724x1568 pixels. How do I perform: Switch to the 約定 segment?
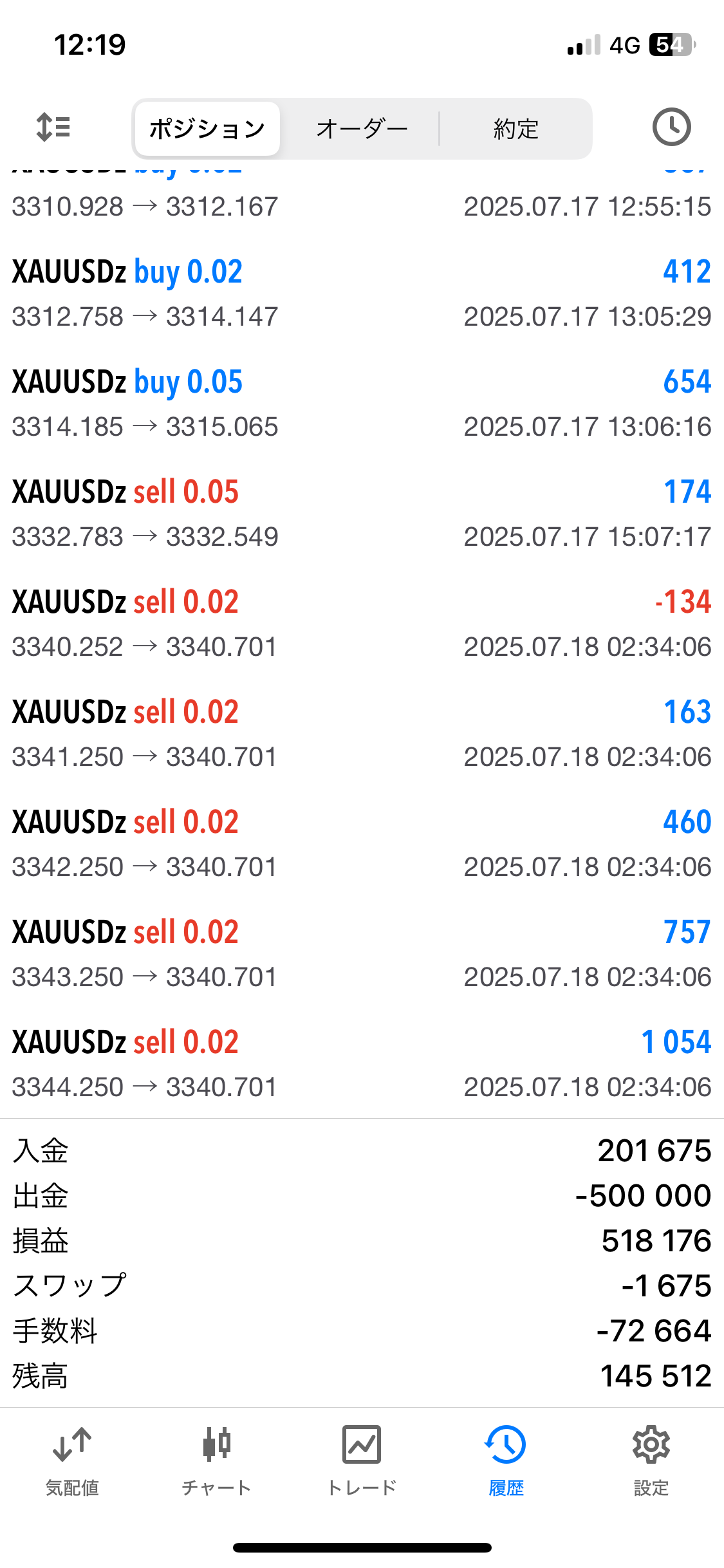pos(516,129)
